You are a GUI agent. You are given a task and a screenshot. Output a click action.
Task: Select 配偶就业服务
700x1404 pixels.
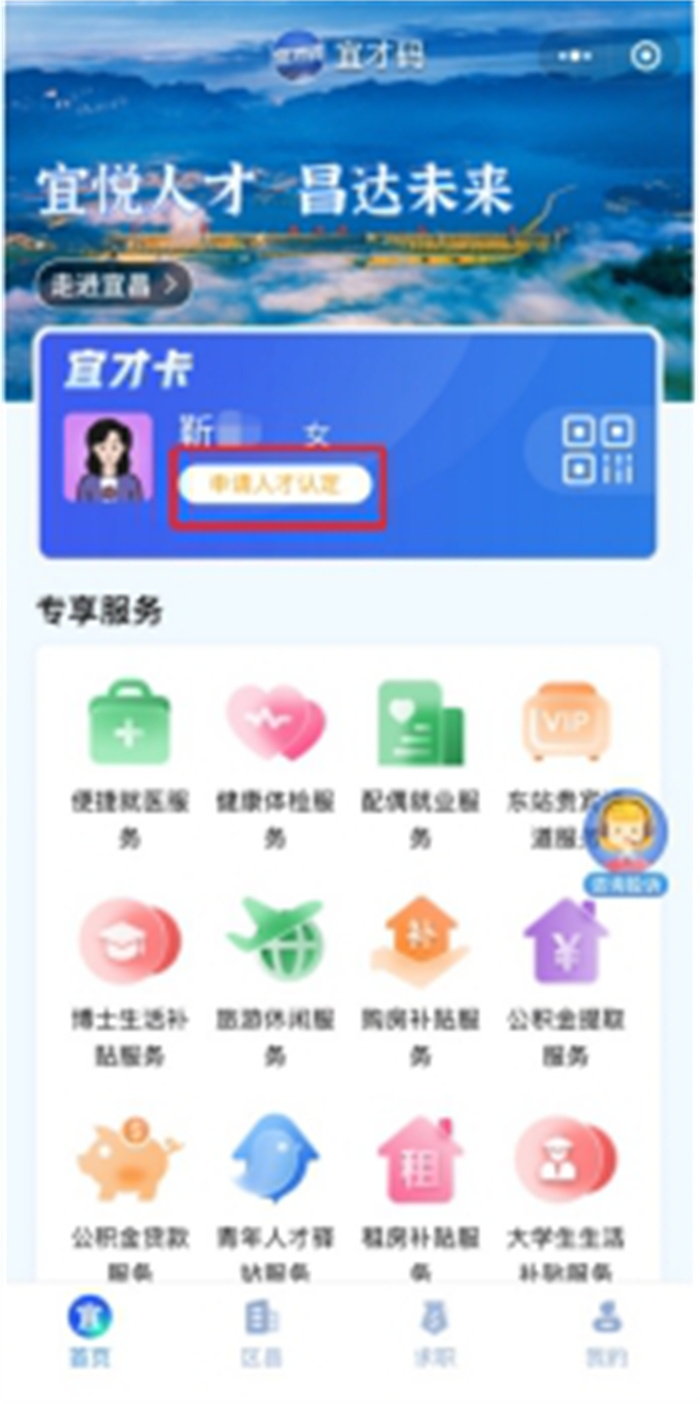pyautogui.click(x=420, y=724)
